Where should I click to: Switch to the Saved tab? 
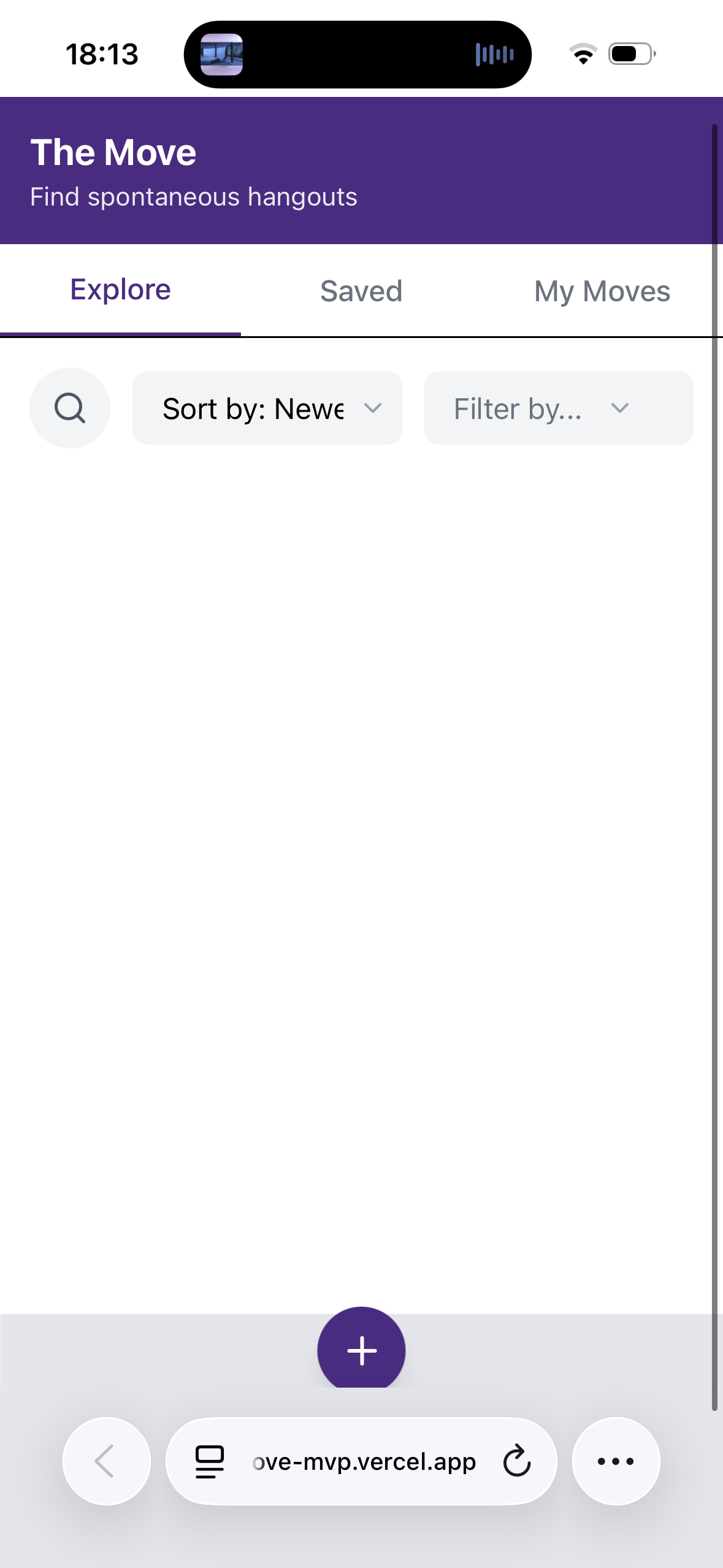click(x=361, y=291)
